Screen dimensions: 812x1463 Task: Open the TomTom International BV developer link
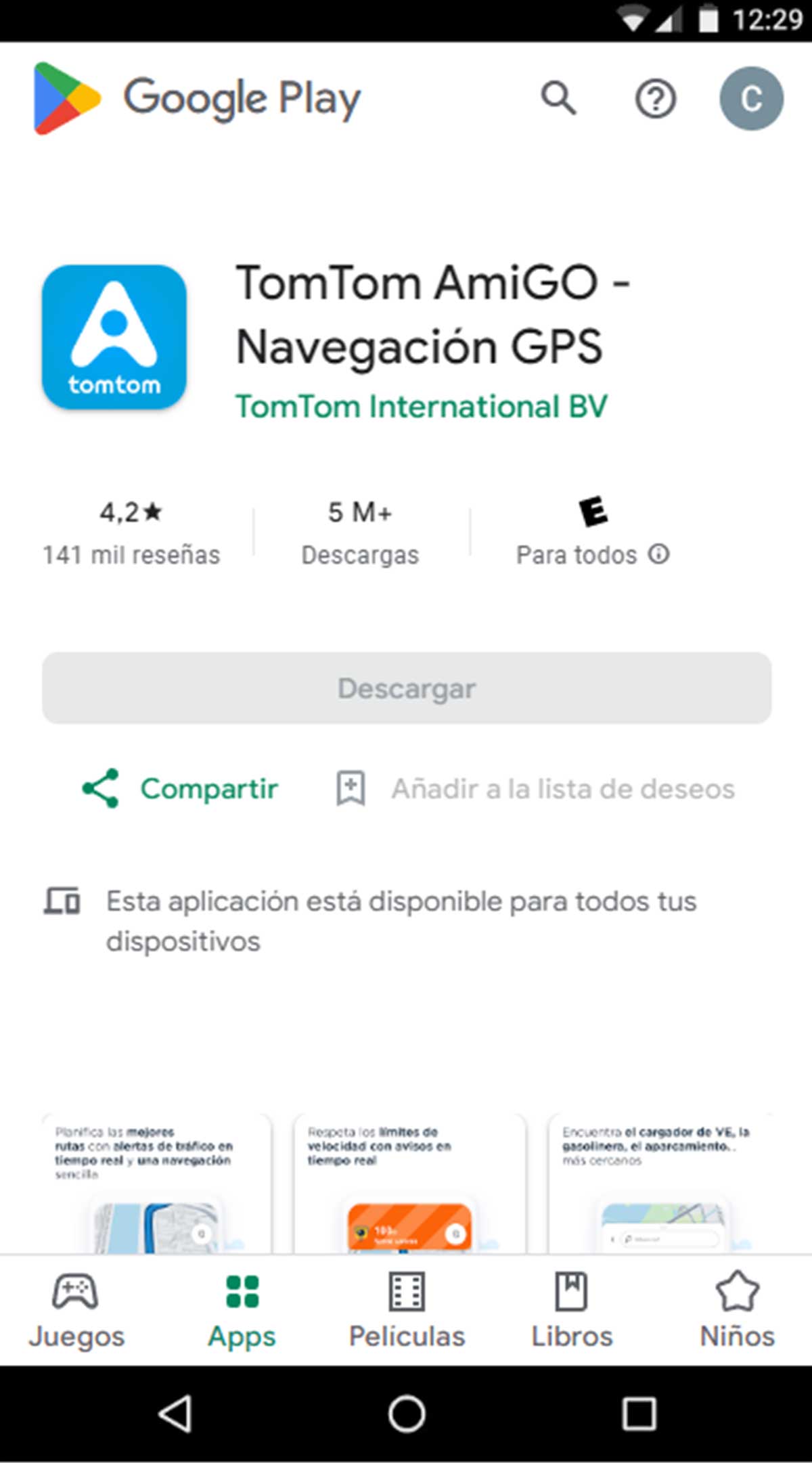(x=423, y=406)
